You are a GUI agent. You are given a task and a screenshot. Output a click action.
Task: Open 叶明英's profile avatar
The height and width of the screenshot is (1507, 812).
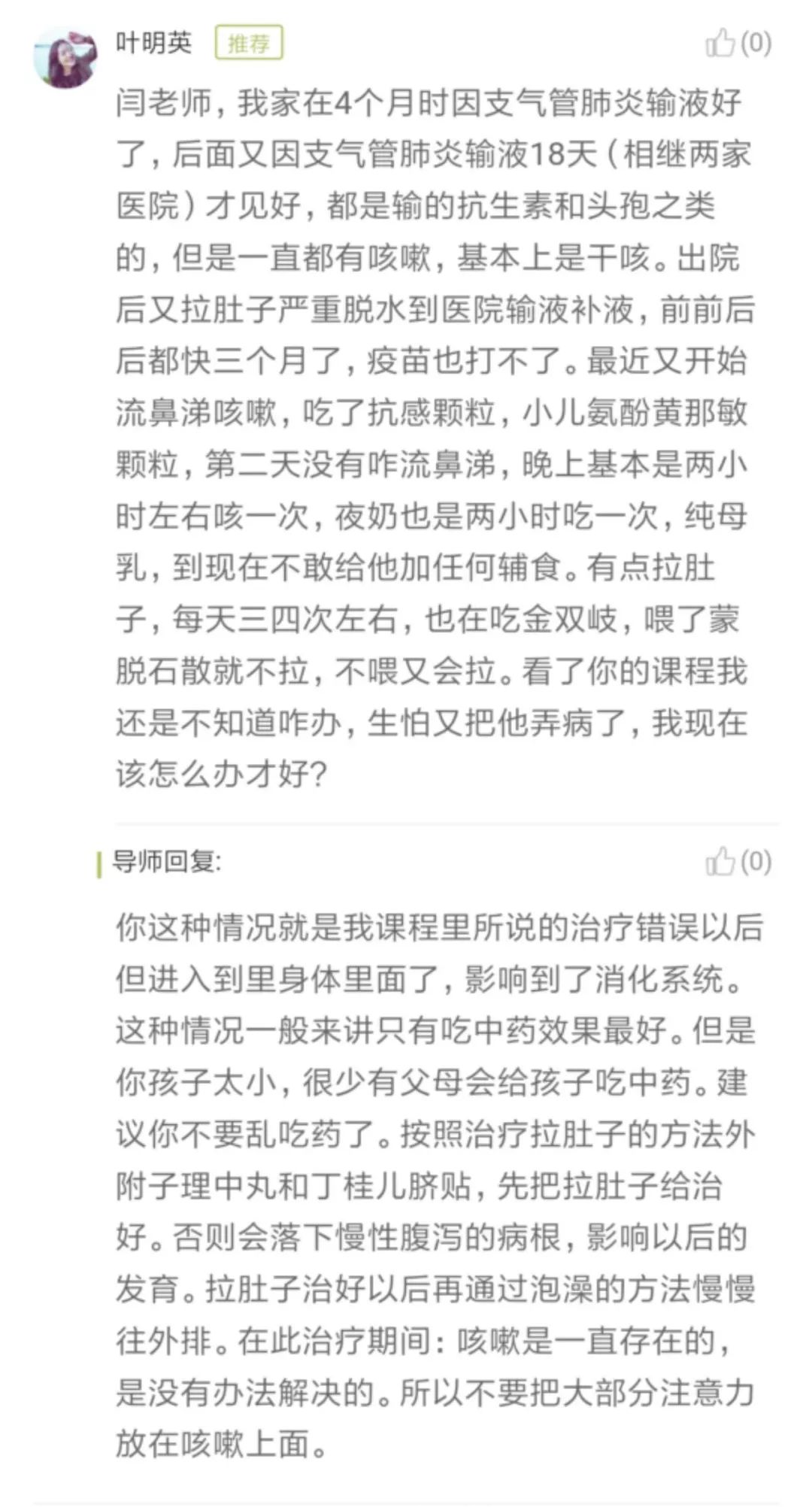(x=66, y=57)
